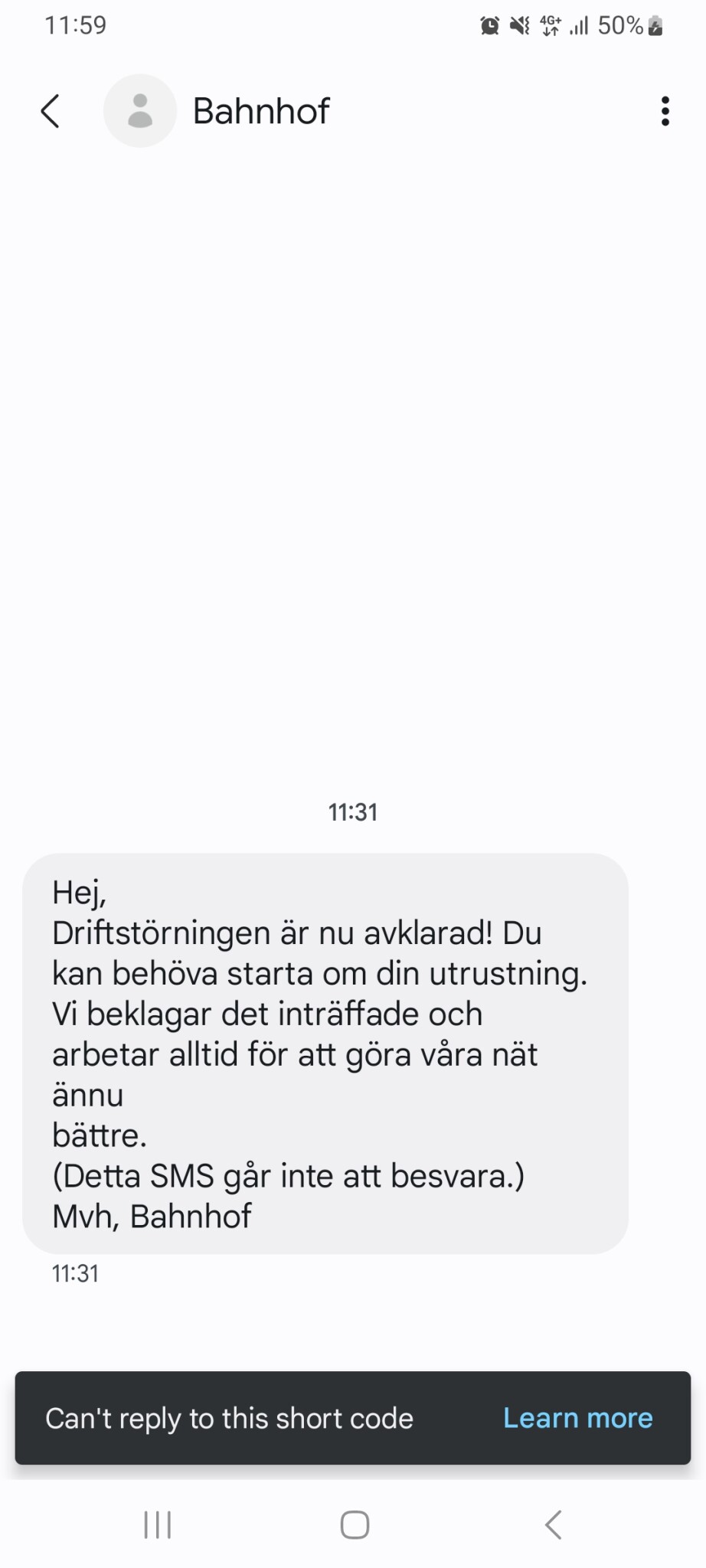This screenshot has width=706, height=1568.
Task: Open the three-dot overflow menu
Action: (x=665, y=111)
